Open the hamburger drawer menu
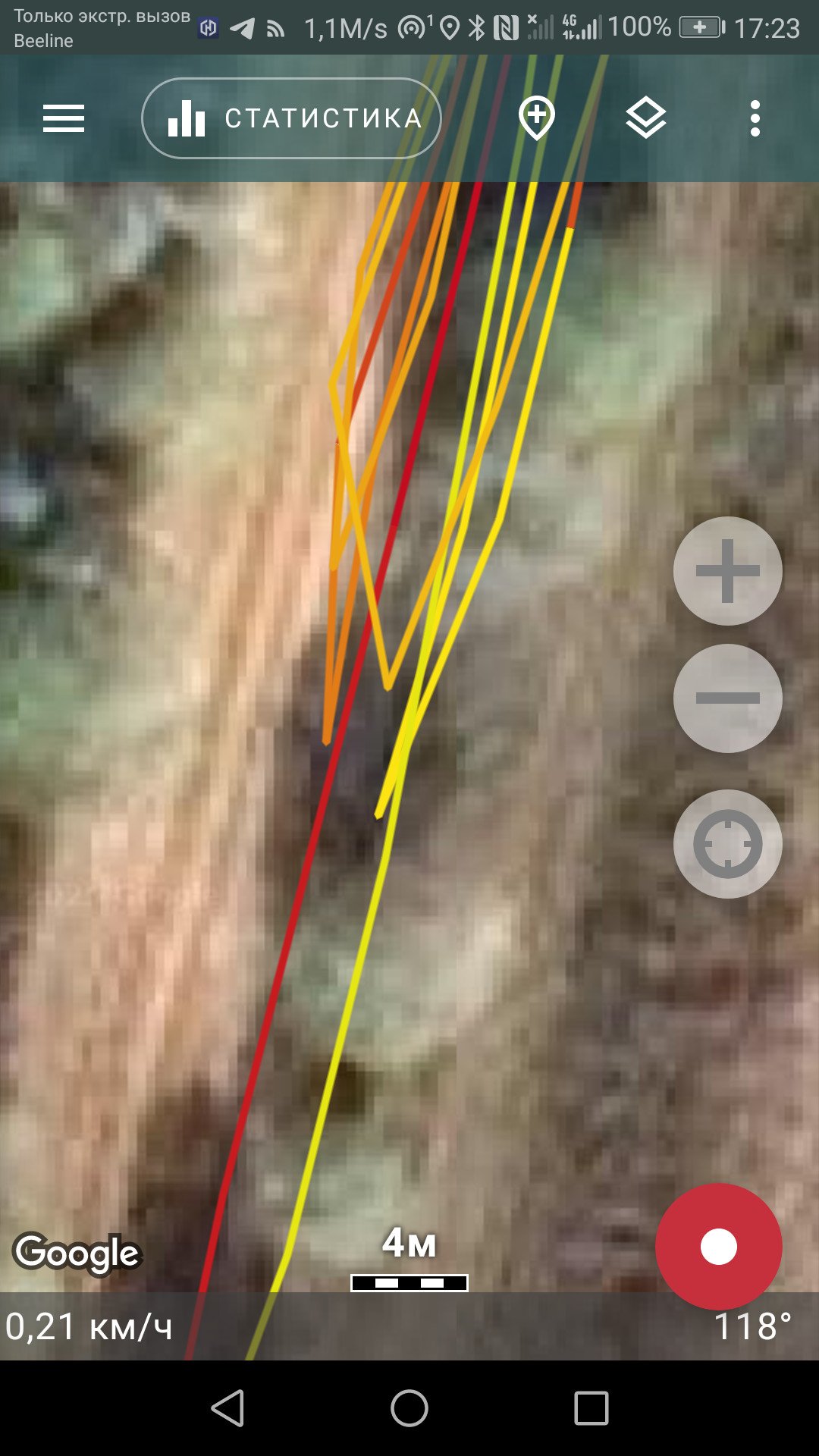Image resolution: width=819 pixels, height=1456 pixels. coord(64,119)
